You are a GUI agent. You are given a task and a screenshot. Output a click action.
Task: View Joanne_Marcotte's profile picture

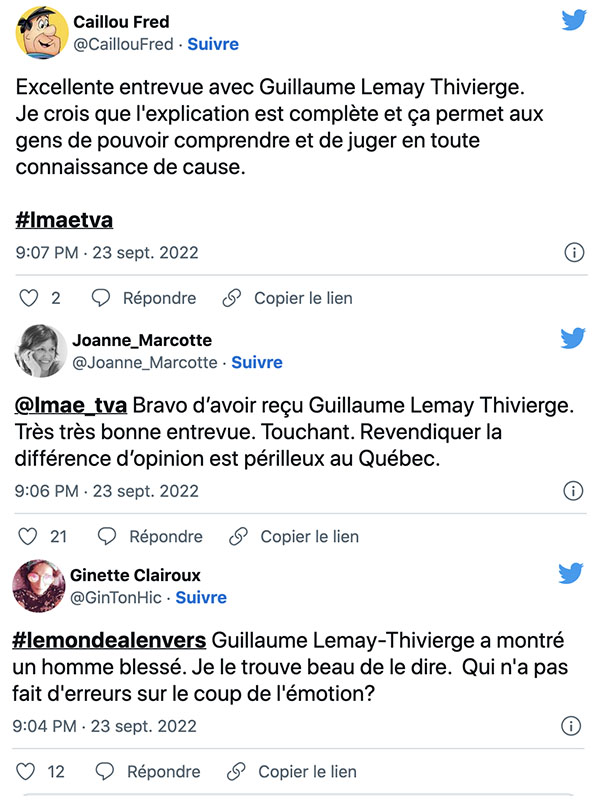coord(41,351)
